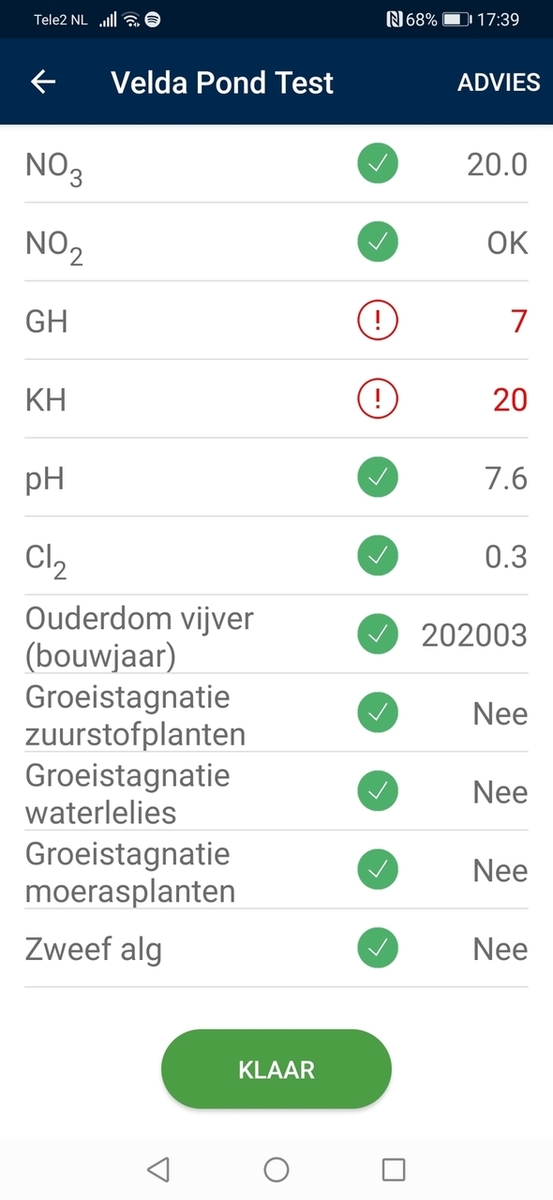Open the NO2 measurement row
This screenshot has width=553, height=1200.
click(276, 242)
